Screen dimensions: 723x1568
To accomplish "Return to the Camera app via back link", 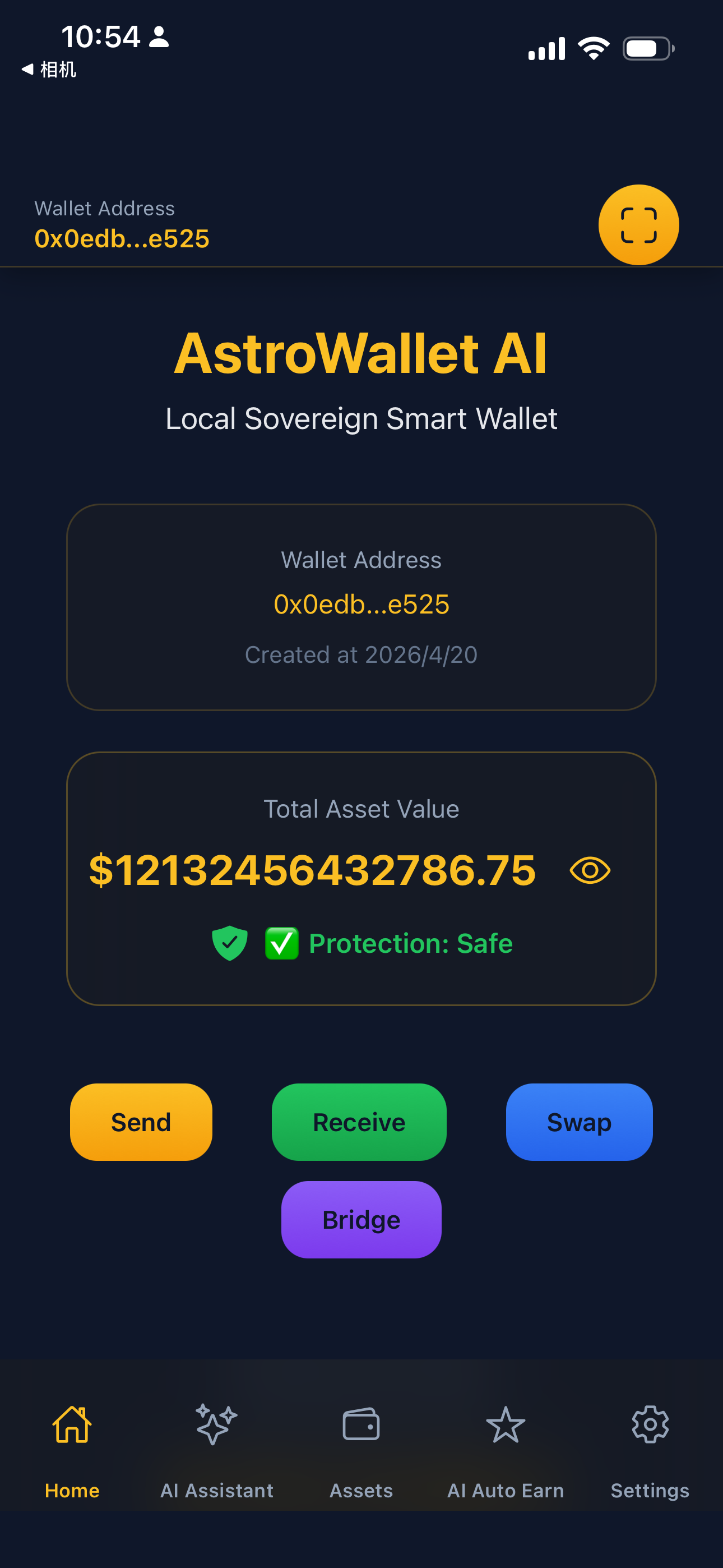I will [x=49, y=70].
